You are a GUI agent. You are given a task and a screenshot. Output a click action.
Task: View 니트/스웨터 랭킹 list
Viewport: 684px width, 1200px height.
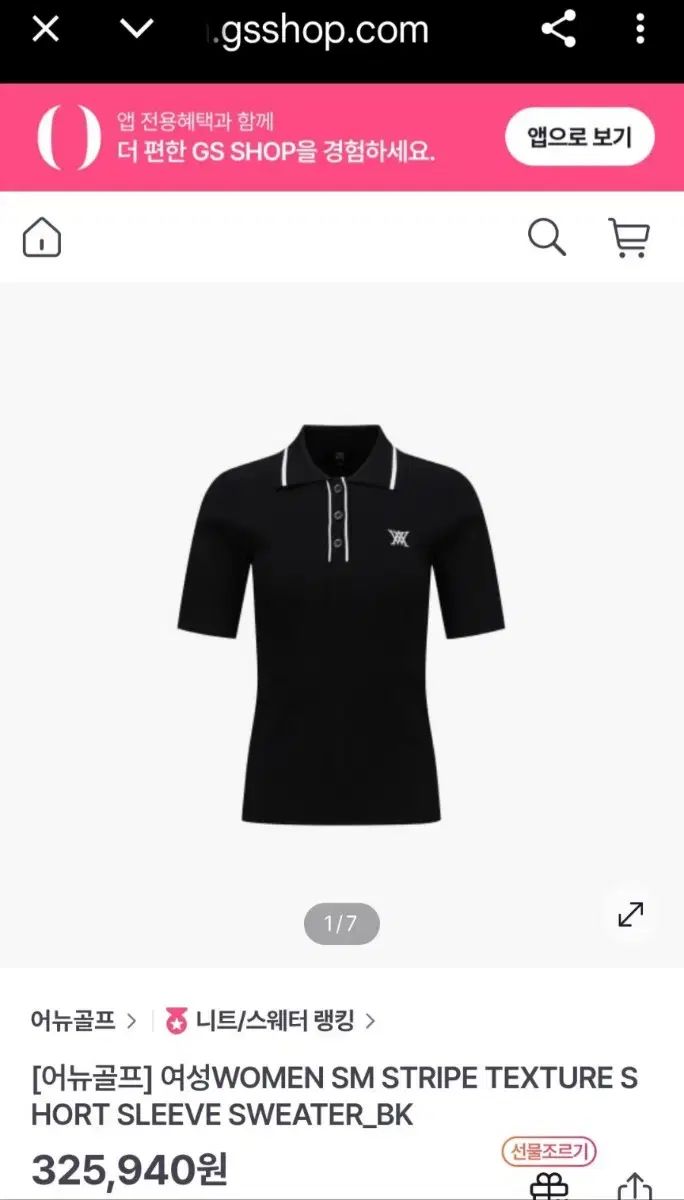[272, 1021]
